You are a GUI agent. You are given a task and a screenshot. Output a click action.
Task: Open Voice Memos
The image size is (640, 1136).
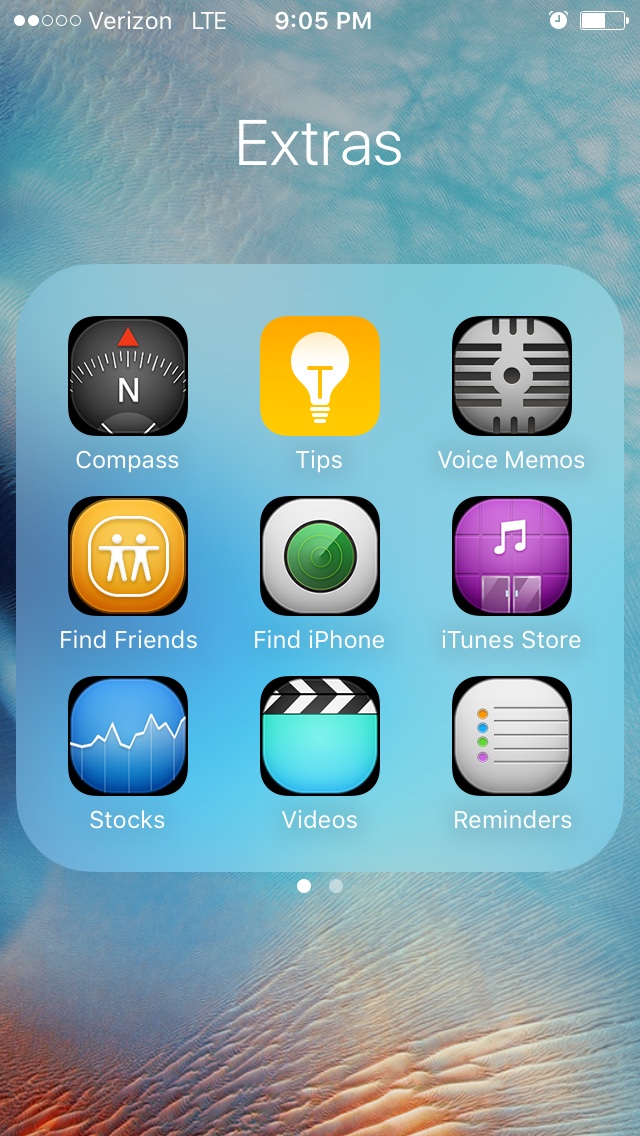(x=511, y=376)
